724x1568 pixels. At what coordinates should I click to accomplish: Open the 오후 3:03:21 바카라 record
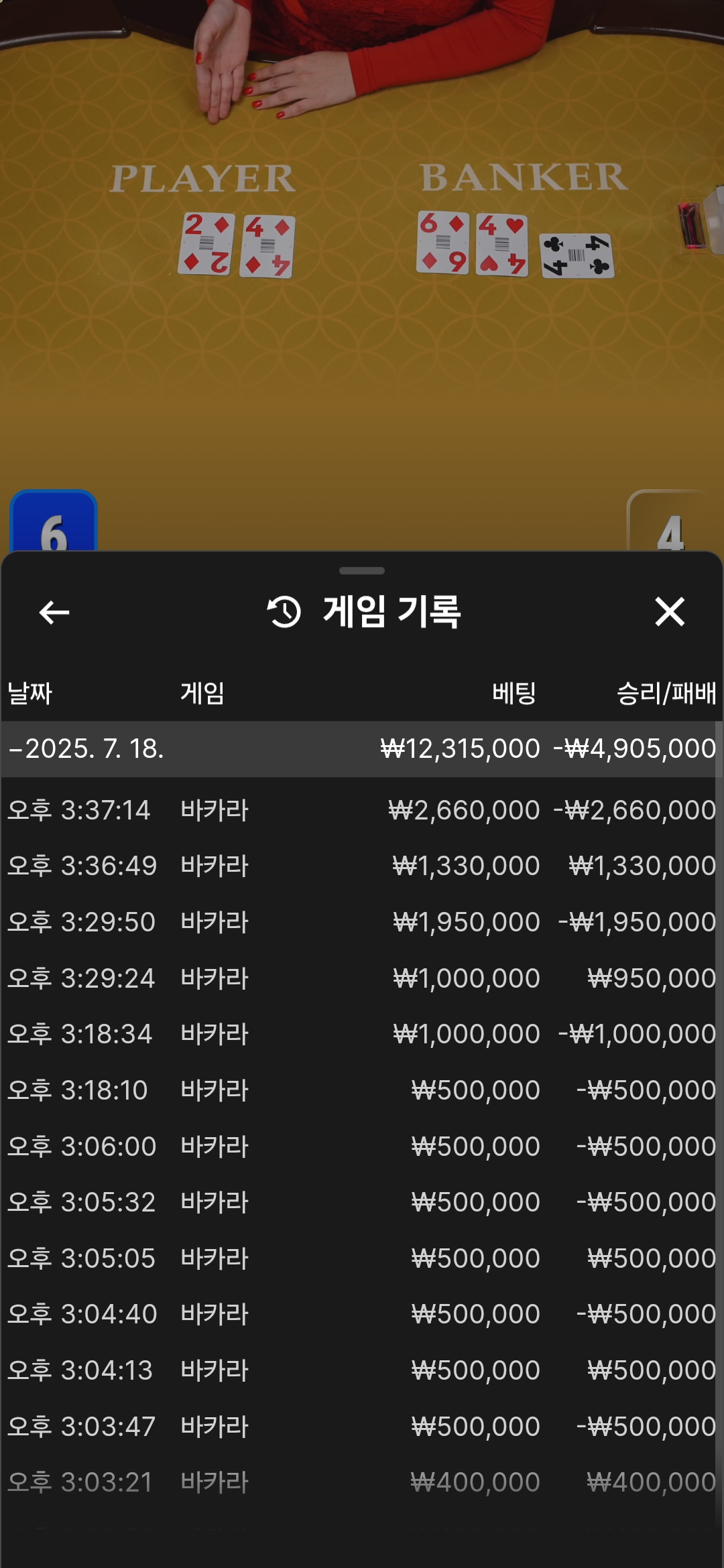tap(362, 1482)
